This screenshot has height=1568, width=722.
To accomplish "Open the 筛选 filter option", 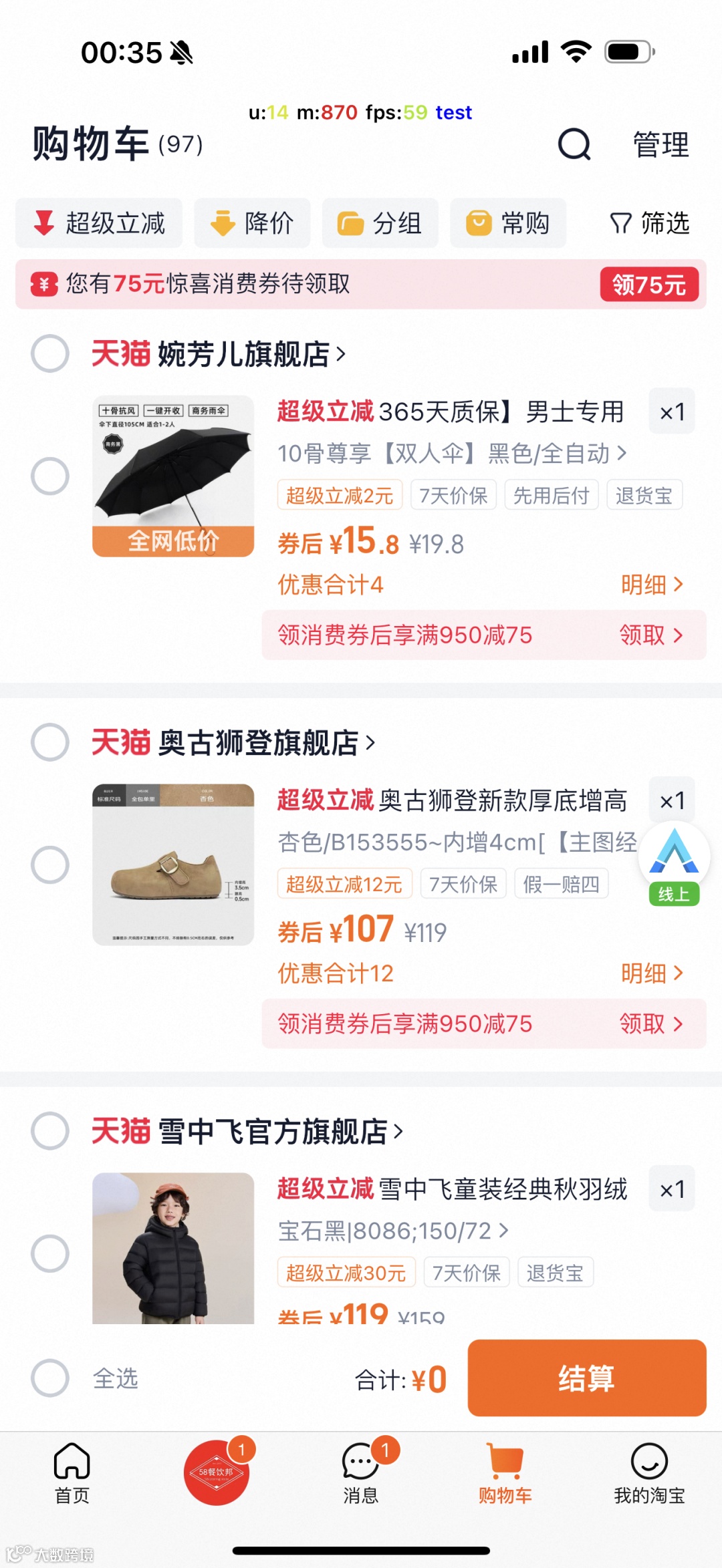I will pyautogui.click(x=649, y=223).
